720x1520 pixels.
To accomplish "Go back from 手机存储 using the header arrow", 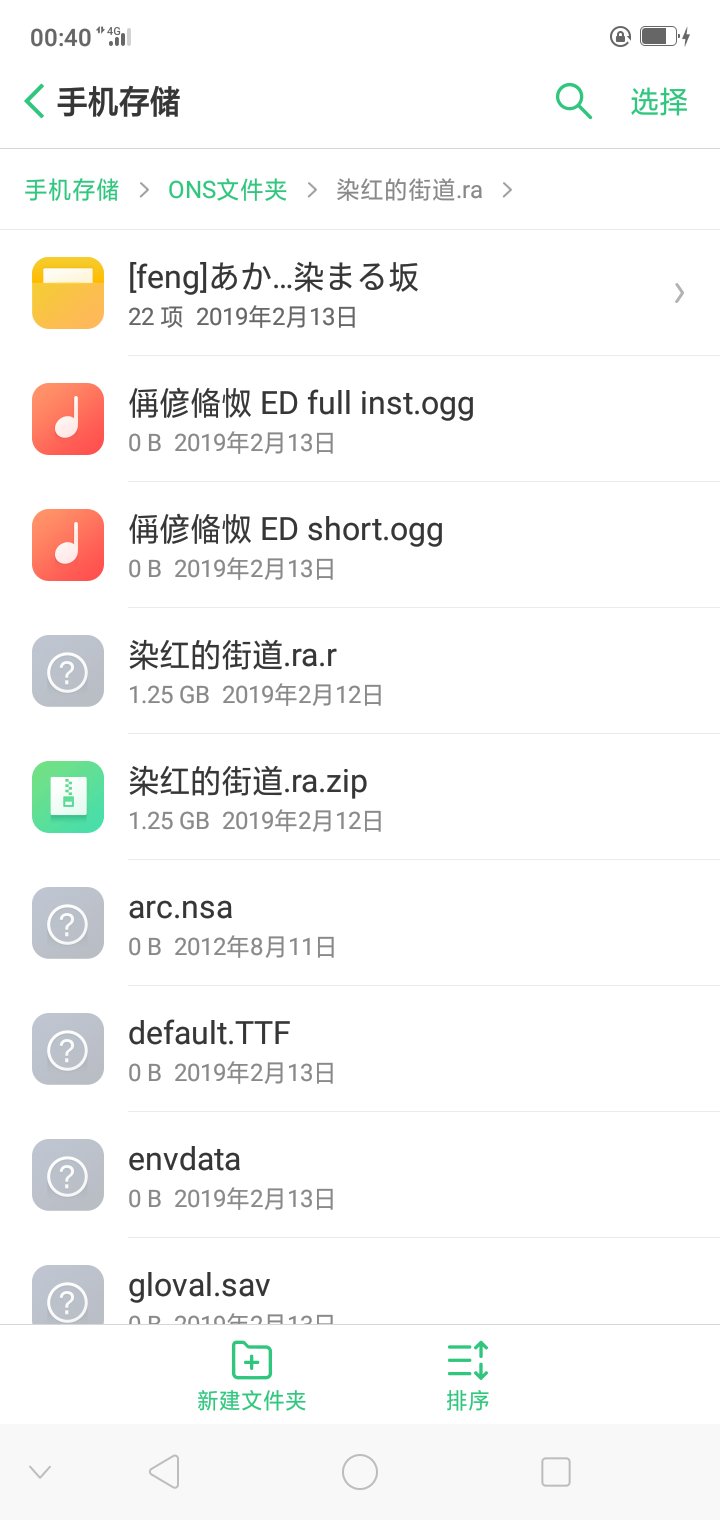I will point(35,102).
